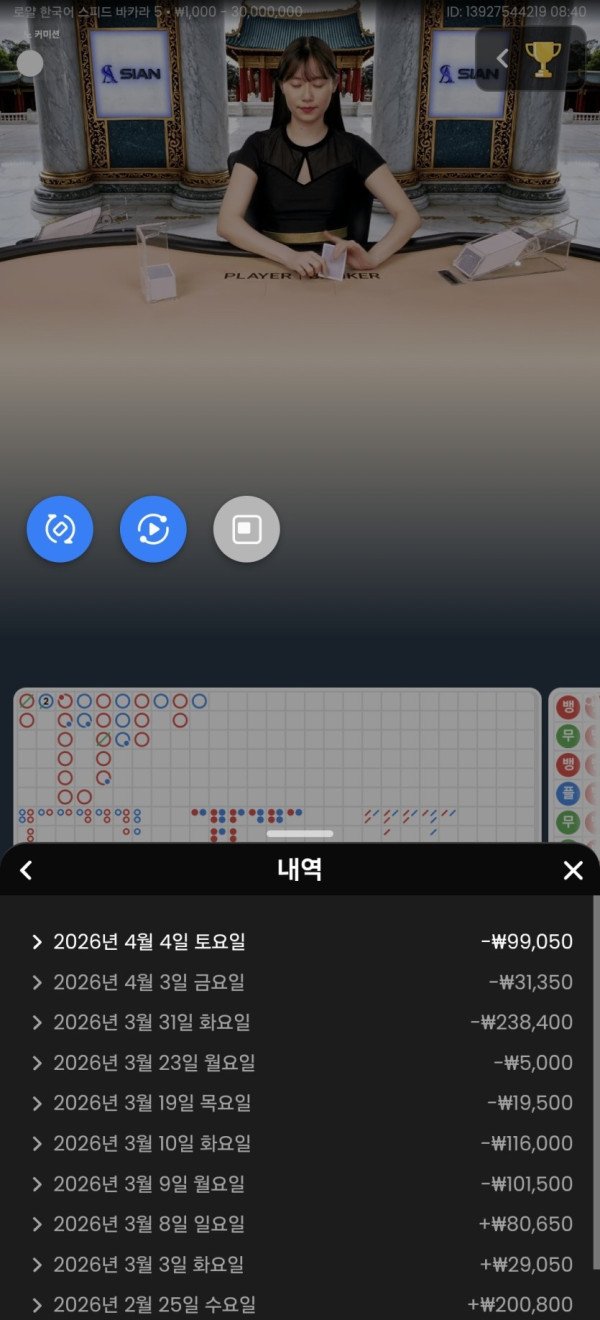Viewport: 600px width, 1320px height.
Task: Tap the blue autoplay button
Action: [x=153, y=529]
